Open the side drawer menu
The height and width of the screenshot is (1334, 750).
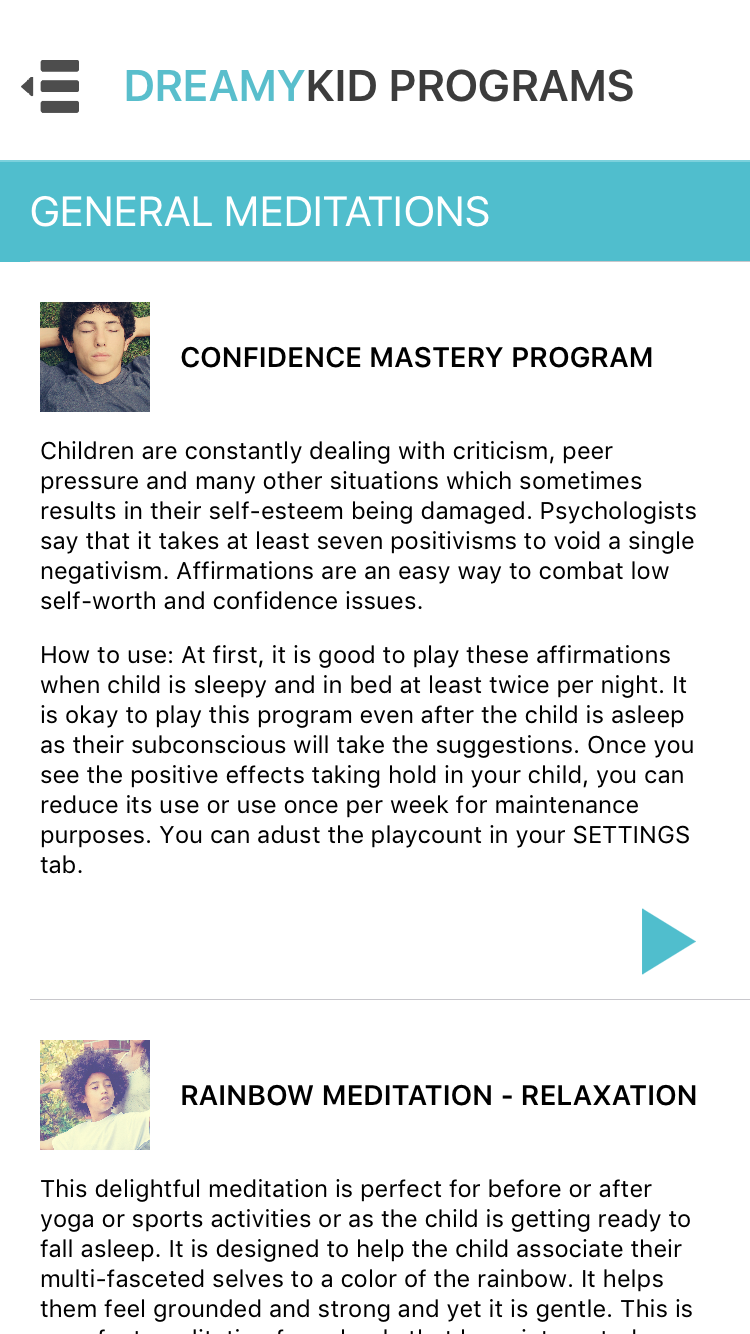pyautogui.click(x=51, y=87)
